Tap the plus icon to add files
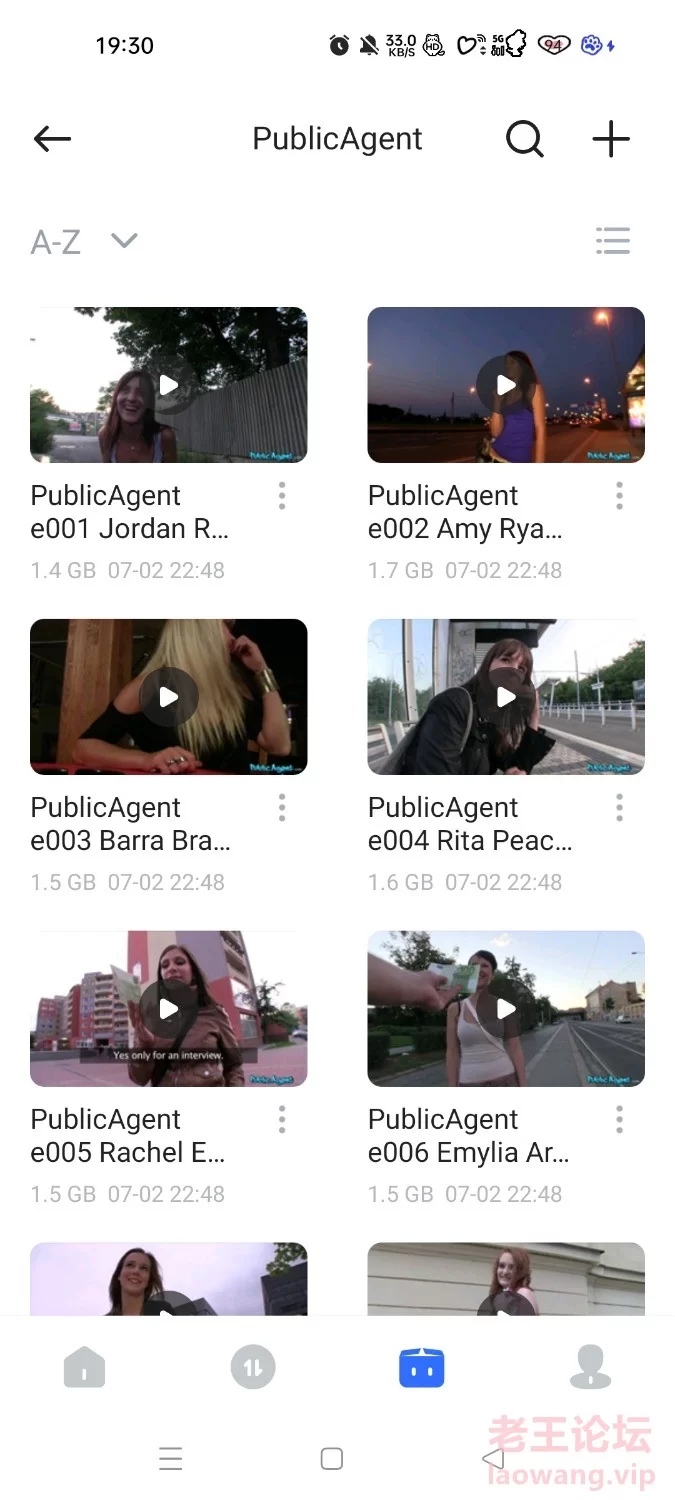 coord(611,139)
